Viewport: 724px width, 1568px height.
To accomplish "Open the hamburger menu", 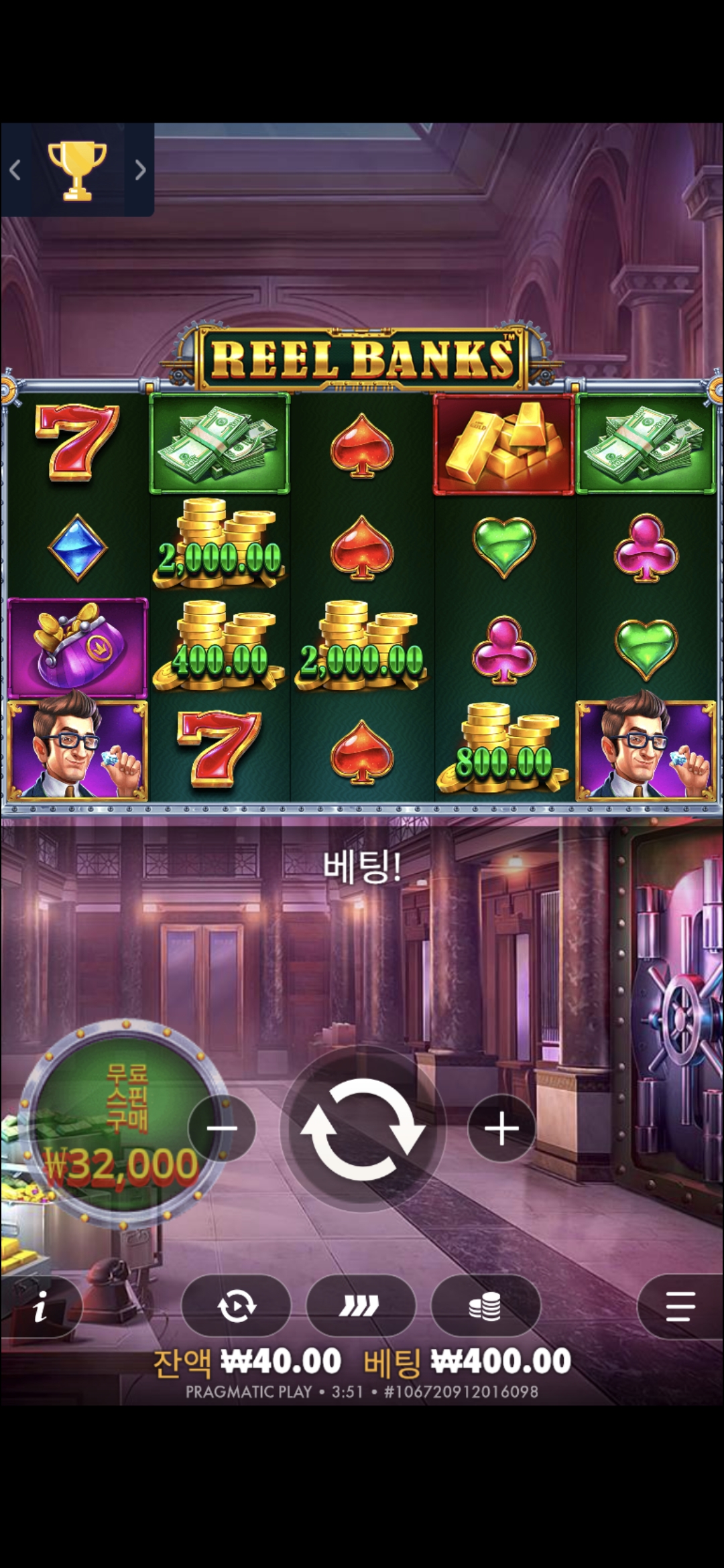I will [x=680, y=1306].
